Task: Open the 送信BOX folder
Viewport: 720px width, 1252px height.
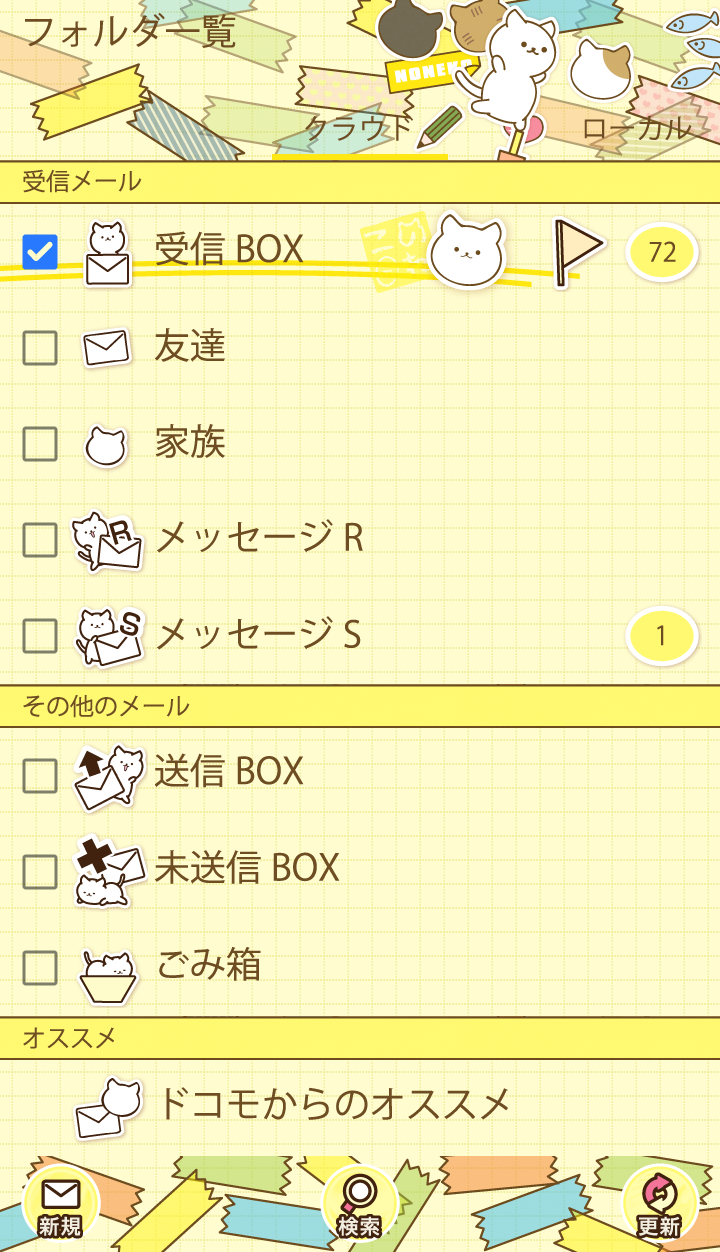Action: coord(228,772)
